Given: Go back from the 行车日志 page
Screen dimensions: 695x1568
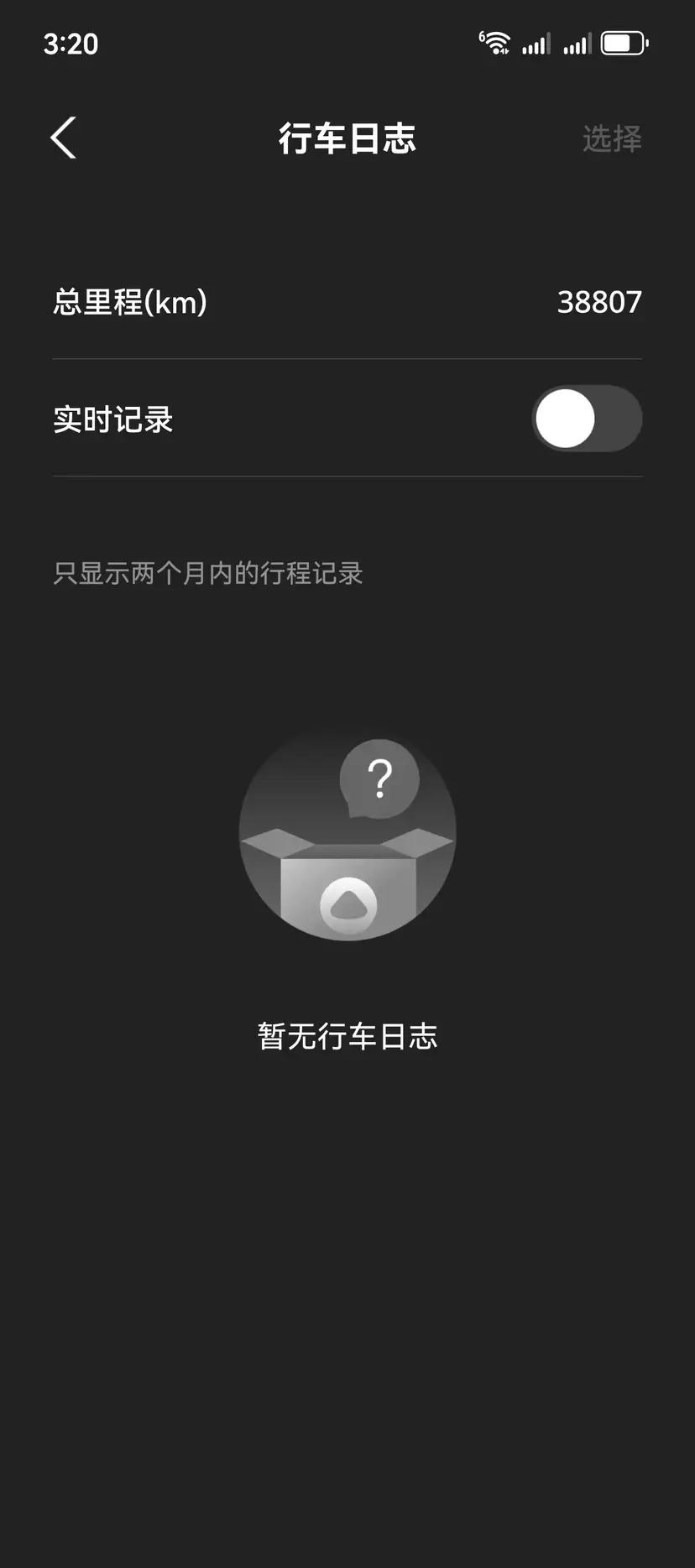Looking at the screenshot, I should pos(64,138).
